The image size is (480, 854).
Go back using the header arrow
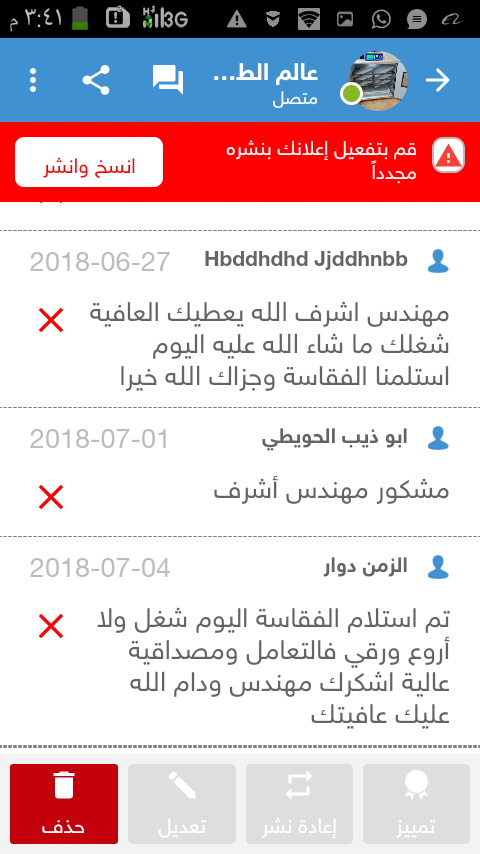tap(438, 80)
